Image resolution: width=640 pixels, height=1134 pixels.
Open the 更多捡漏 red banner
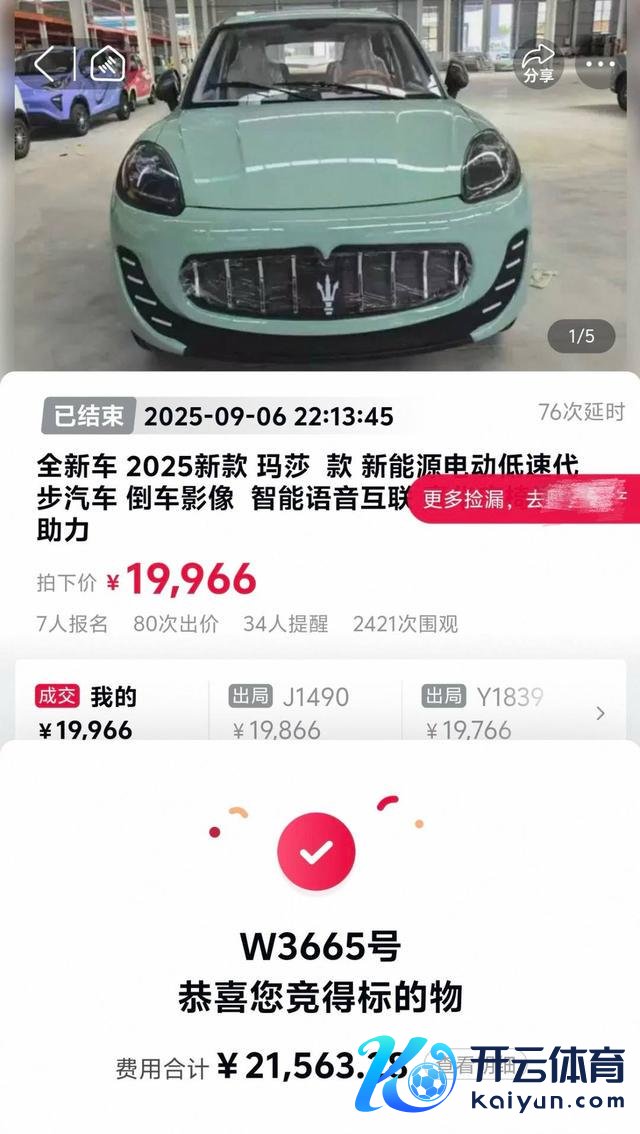click(x=520, y=499)
